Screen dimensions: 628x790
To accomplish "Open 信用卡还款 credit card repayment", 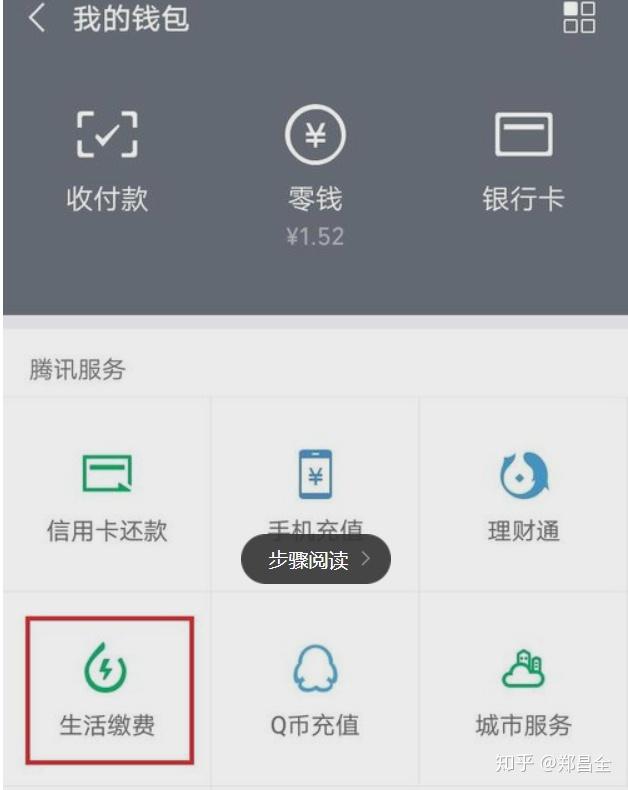I will pos(107,494).
